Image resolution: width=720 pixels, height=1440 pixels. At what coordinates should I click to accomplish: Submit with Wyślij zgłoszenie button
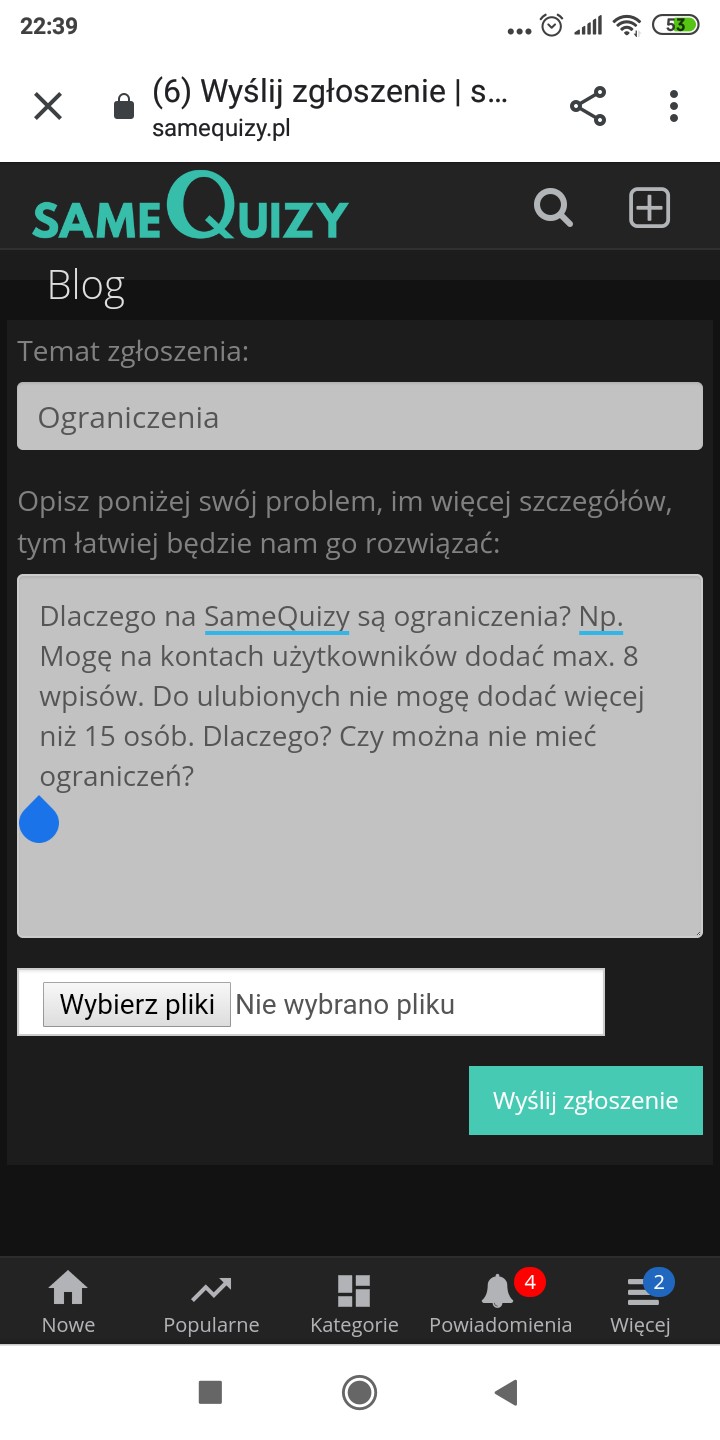click(585, 1101)
